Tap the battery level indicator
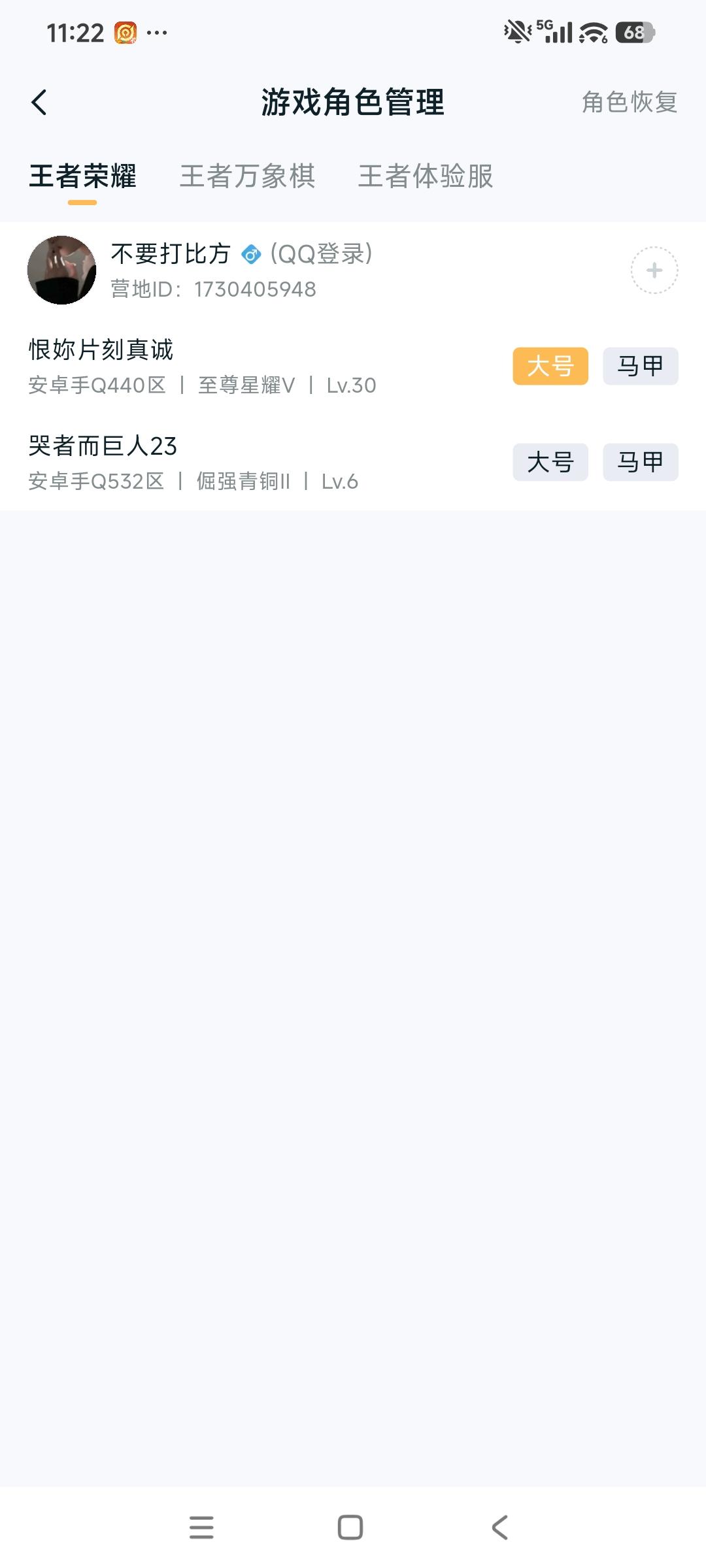The image size is (706, 1568). click(631, 31)
